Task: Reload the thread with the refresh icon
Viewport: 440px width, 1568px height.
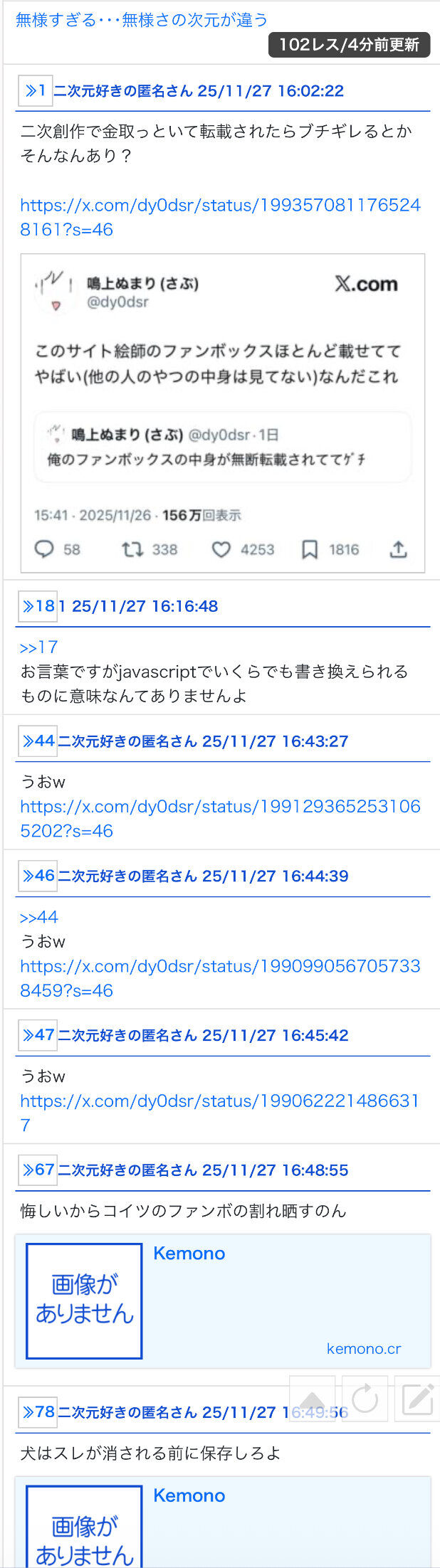Action: click(x=365, y=1399)
